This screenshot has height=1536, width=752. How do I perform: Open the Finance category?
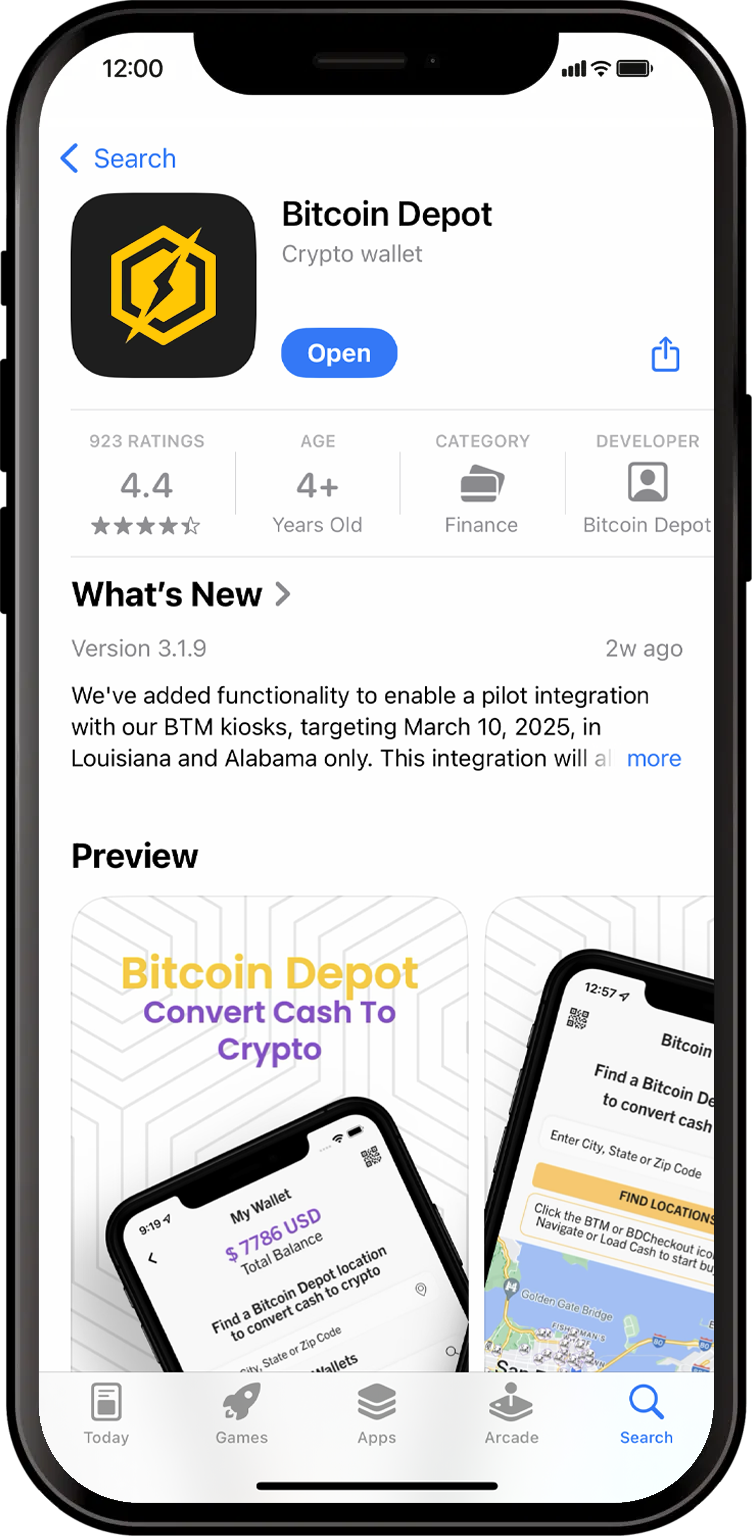481,485
